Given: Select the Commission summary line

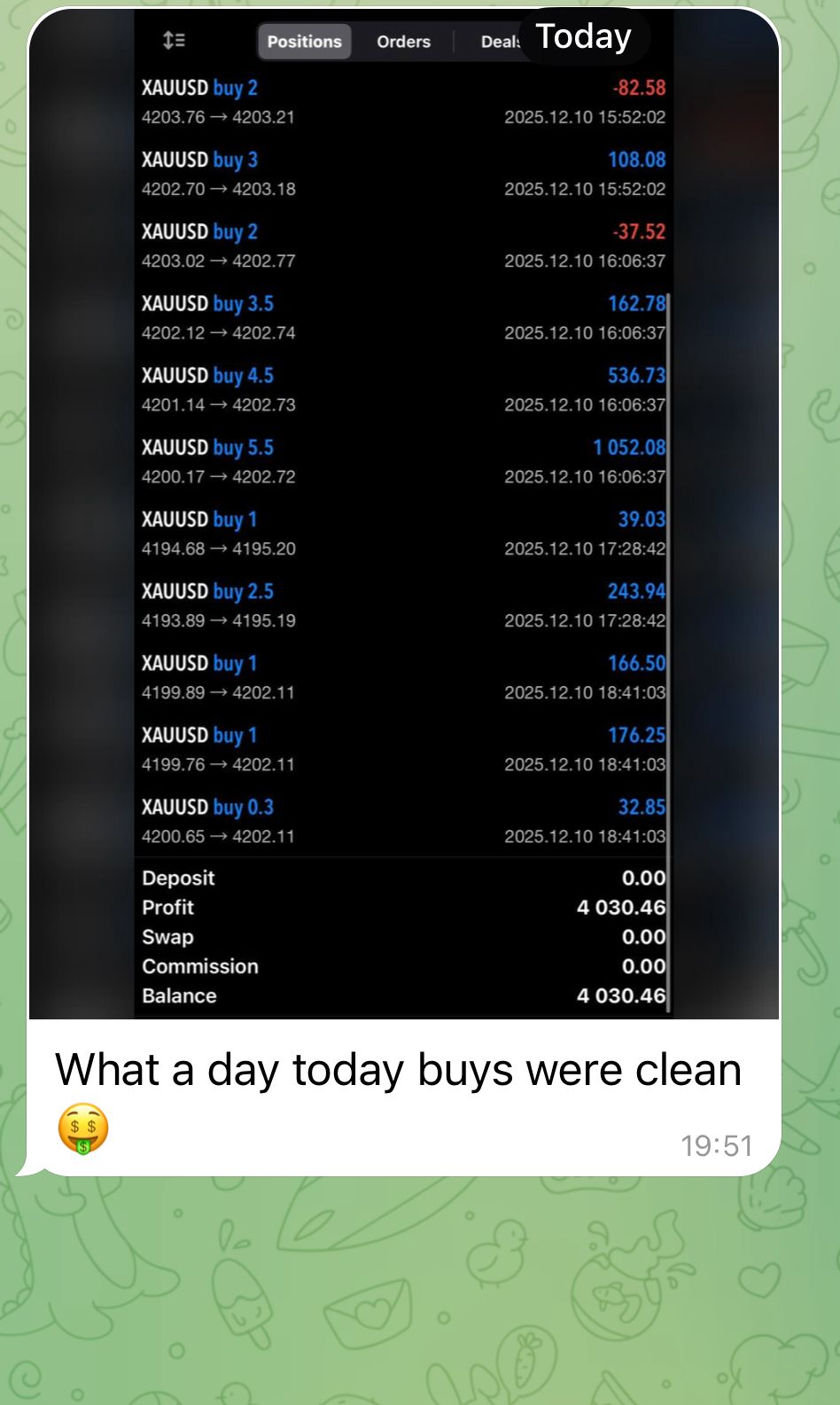Looking at the screenshot, I should pyautogui.click(x=399, y=965).
